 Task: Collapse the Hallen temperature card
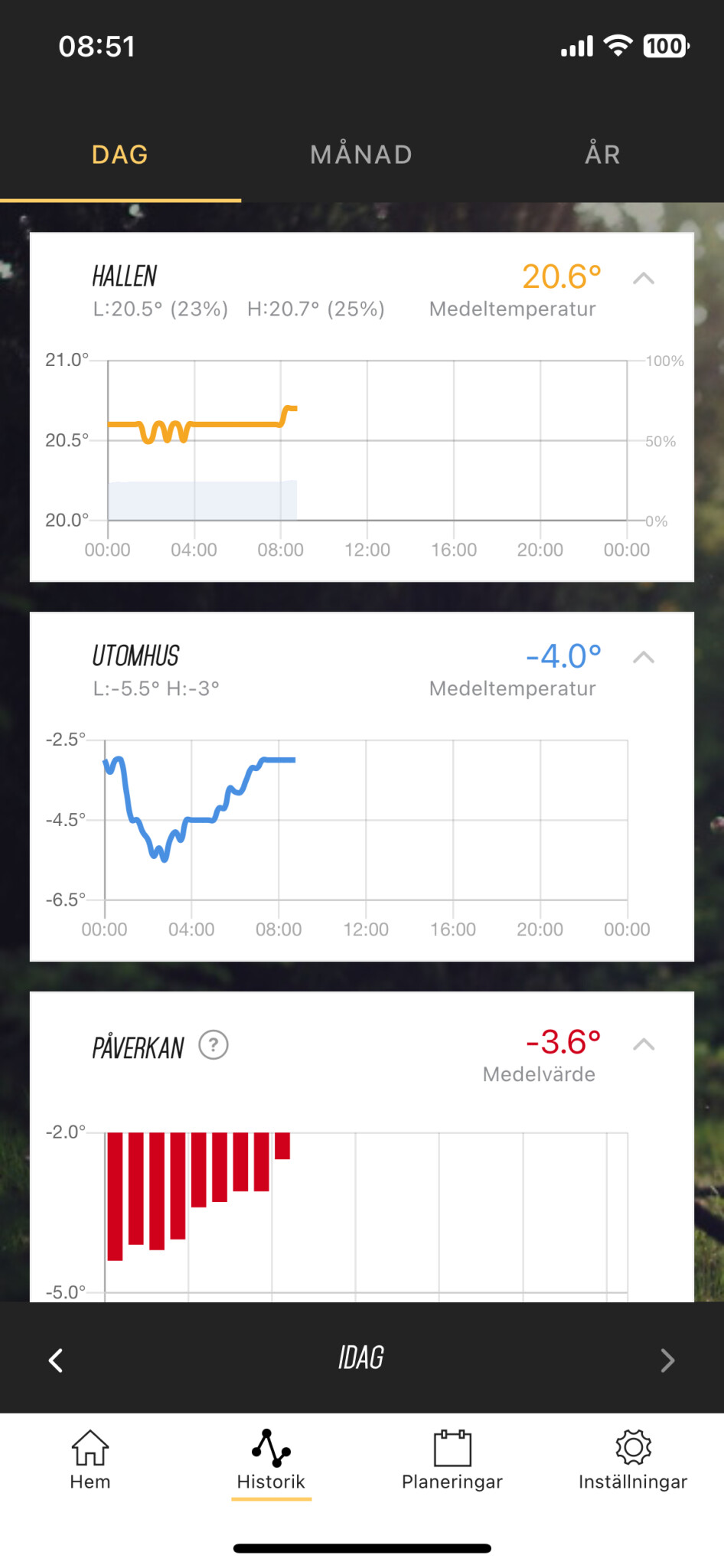coord(644,279)
